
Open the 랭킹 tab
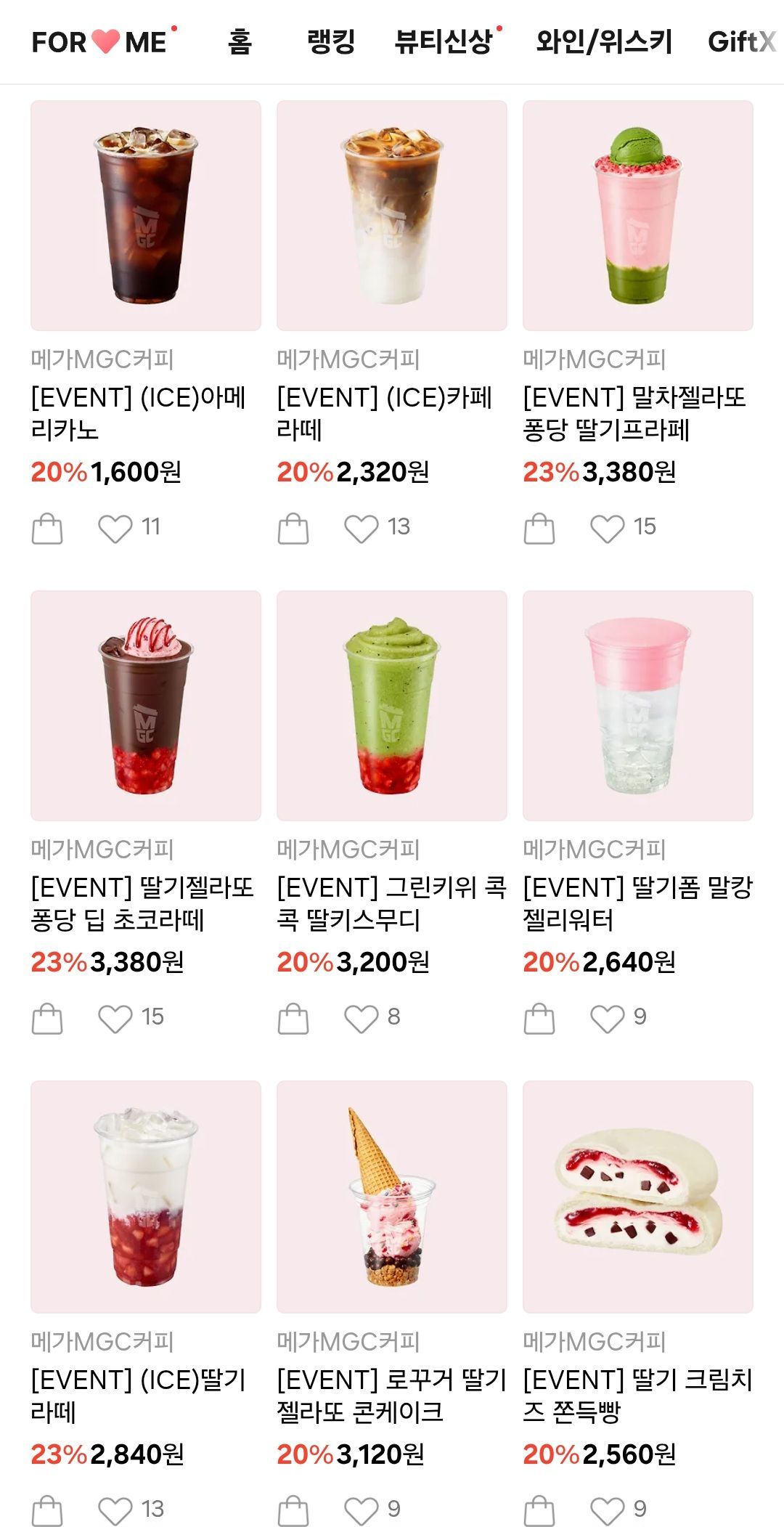click(331, 42)
